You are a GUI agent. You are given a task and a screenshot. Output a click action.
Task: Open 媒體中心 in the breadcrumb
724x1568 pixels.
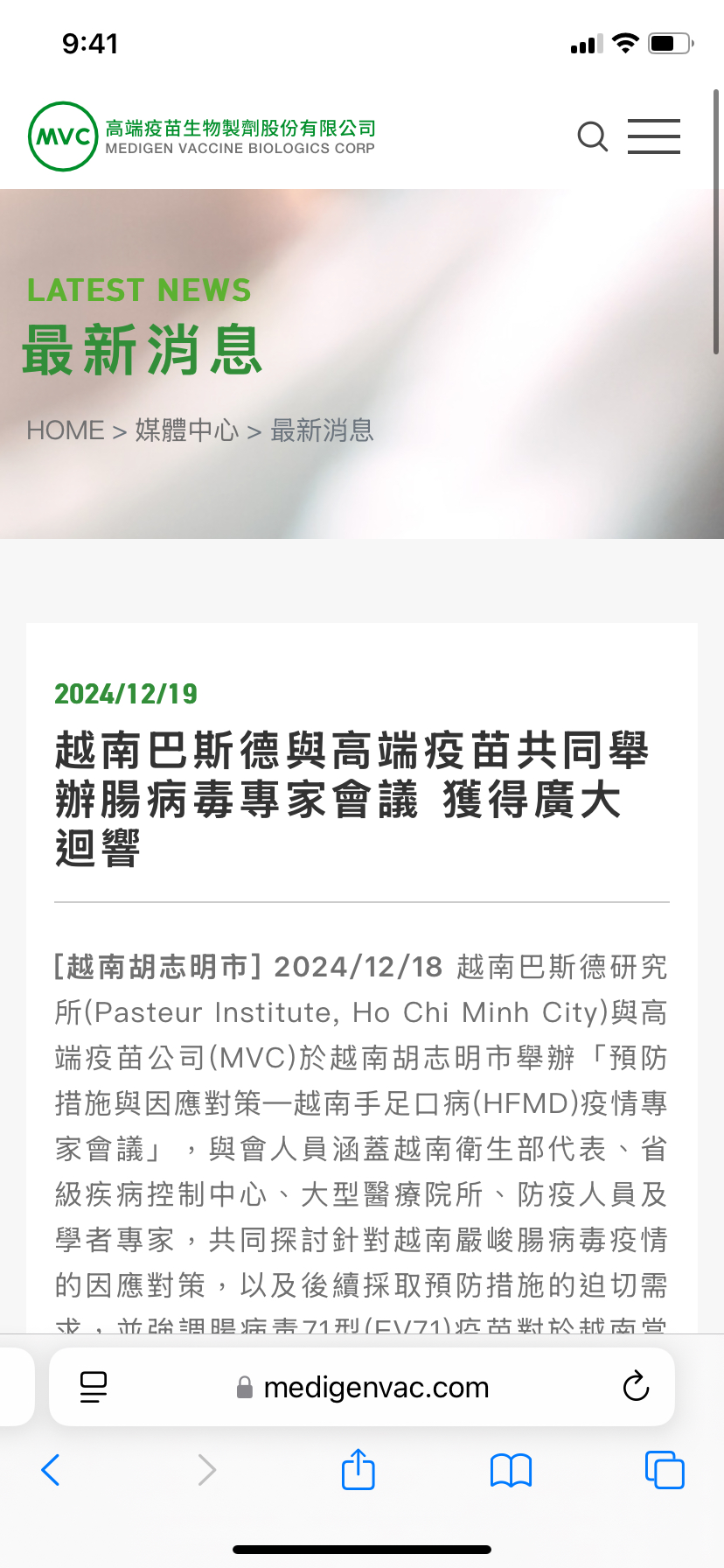186,430
